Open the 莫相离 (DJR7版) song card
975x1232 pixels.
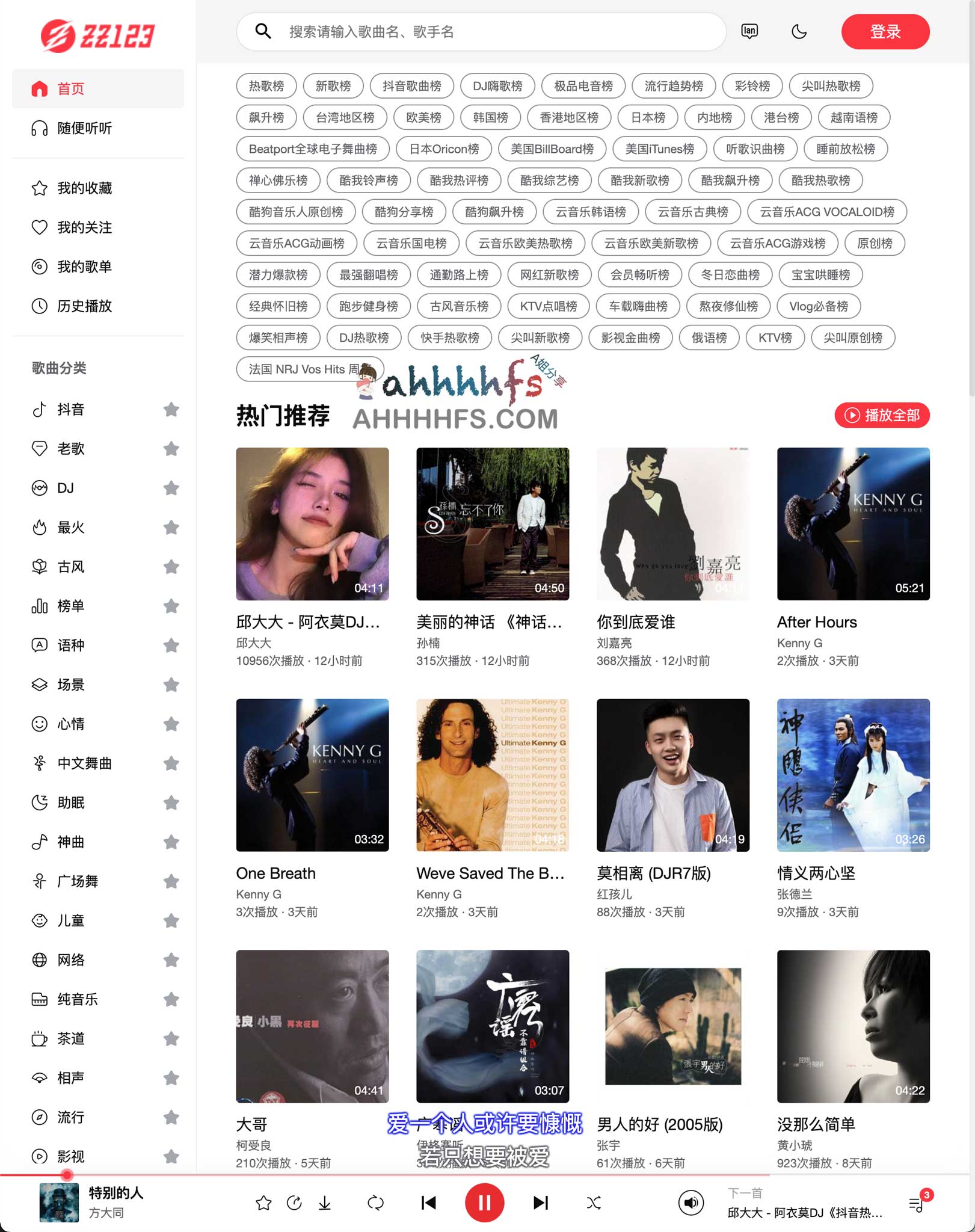[672, 775]
